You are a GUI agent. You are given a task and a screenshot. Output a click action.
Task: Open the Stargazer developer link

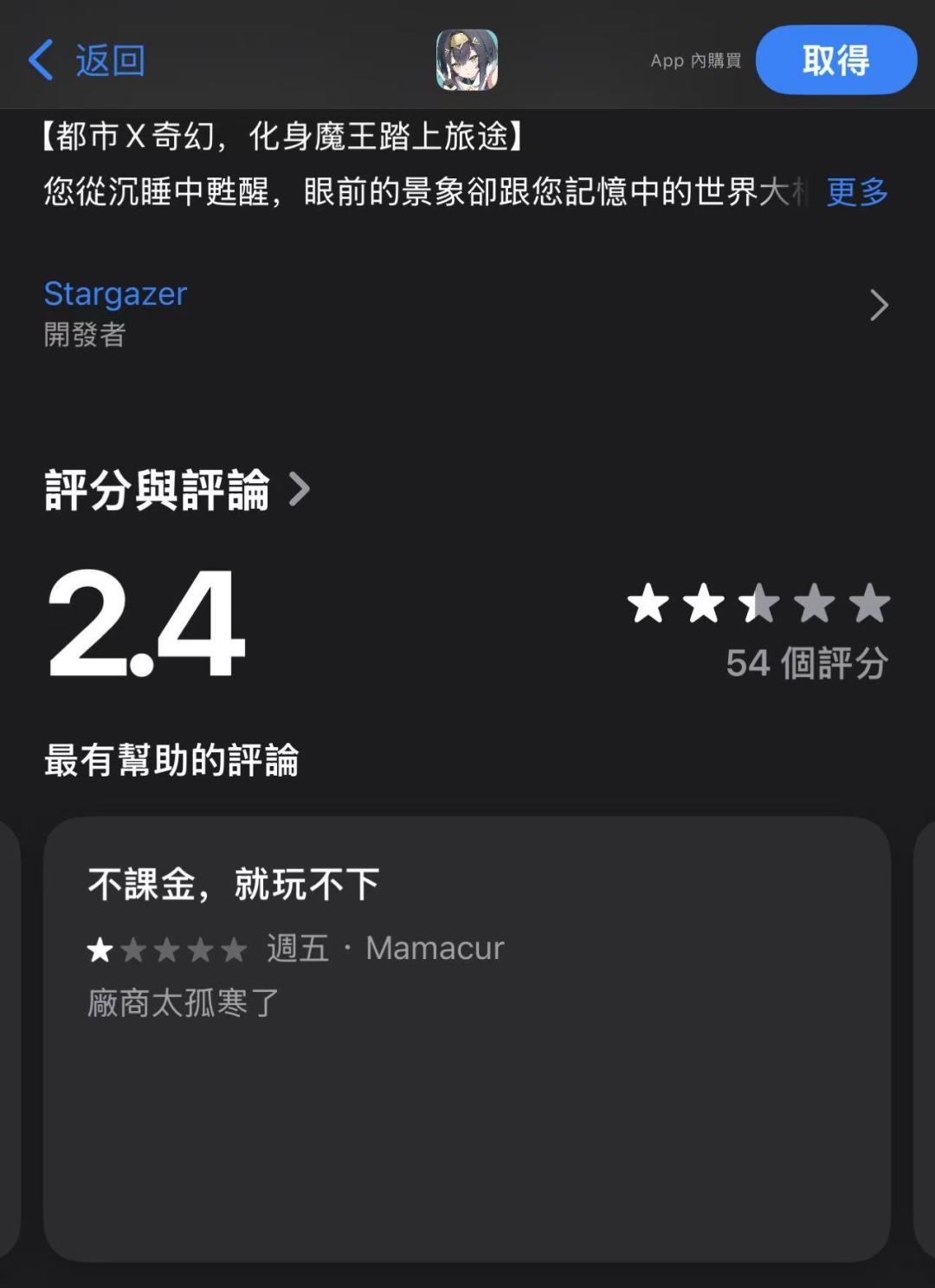114,294
